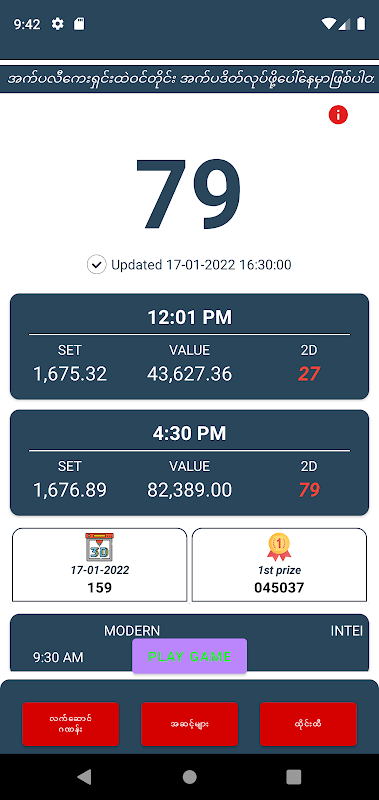
Task: Go back using the system back button
Action: click(85, 777)
